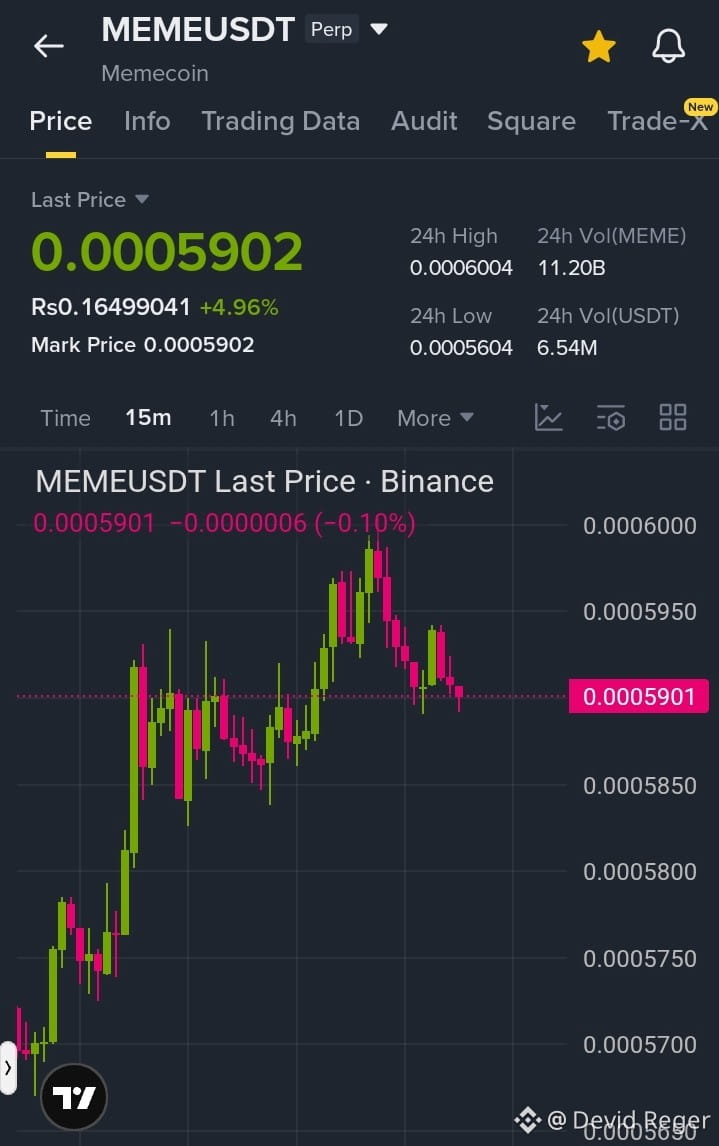Open the Square tab

531,121
